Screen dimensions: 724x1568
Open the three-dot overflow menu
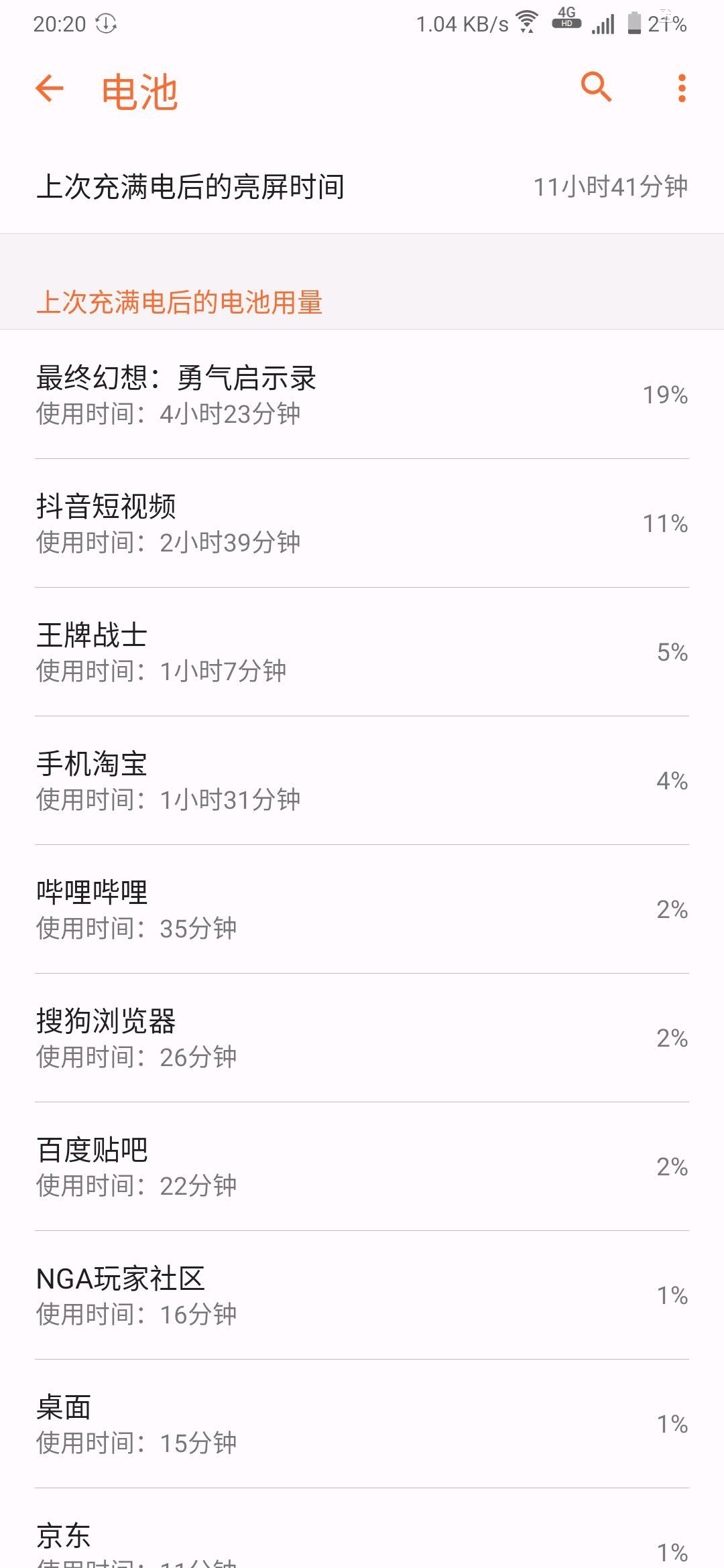[682, 88]
